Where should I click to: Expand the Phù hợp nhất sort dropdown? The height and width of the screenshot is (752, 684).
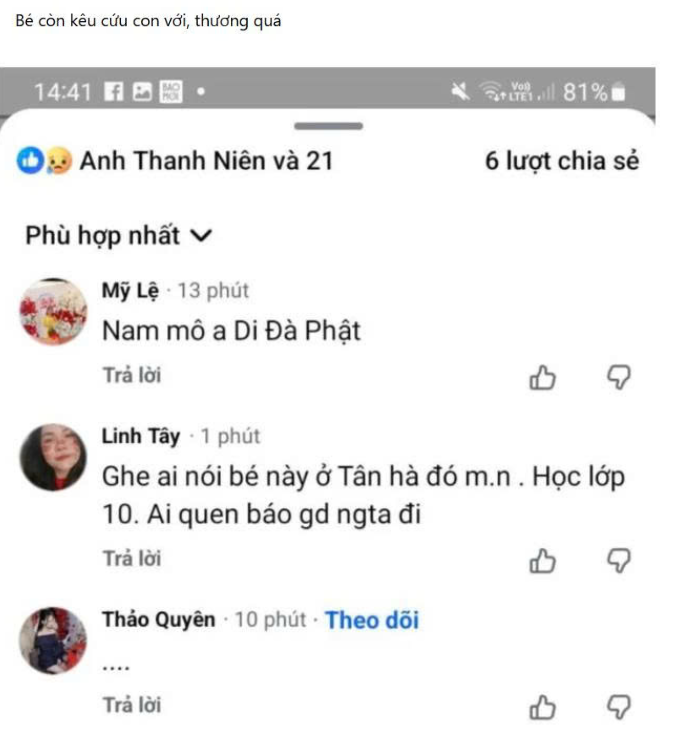coord(119,236)
